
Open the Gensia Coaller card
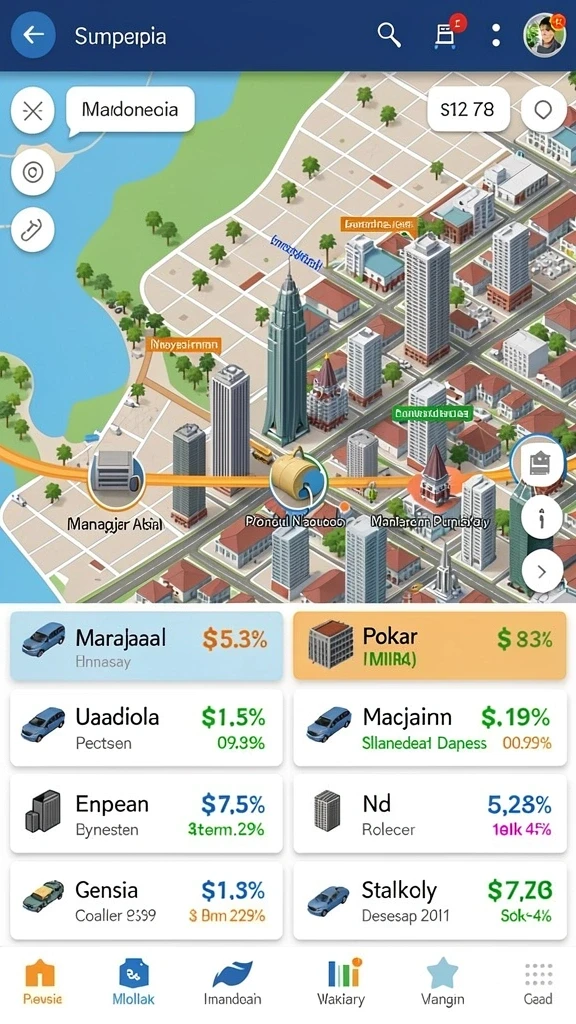pos(146,901)
